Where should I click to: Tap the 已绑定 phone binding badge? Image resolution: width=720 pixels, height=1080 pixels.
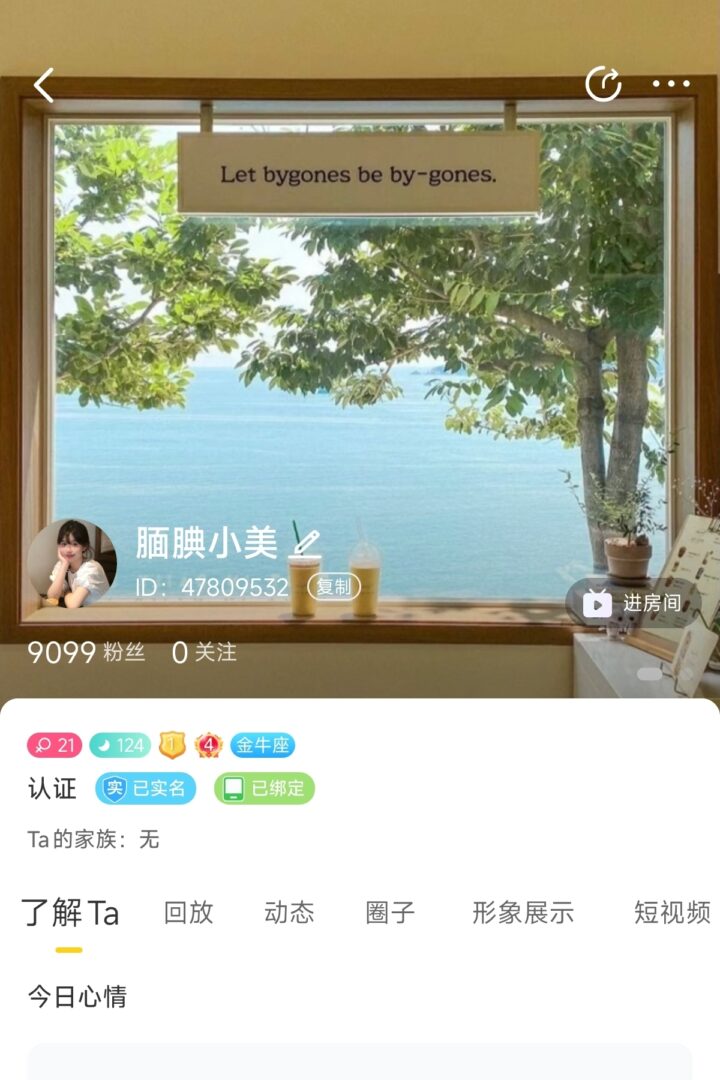click(x=264, y=788)
